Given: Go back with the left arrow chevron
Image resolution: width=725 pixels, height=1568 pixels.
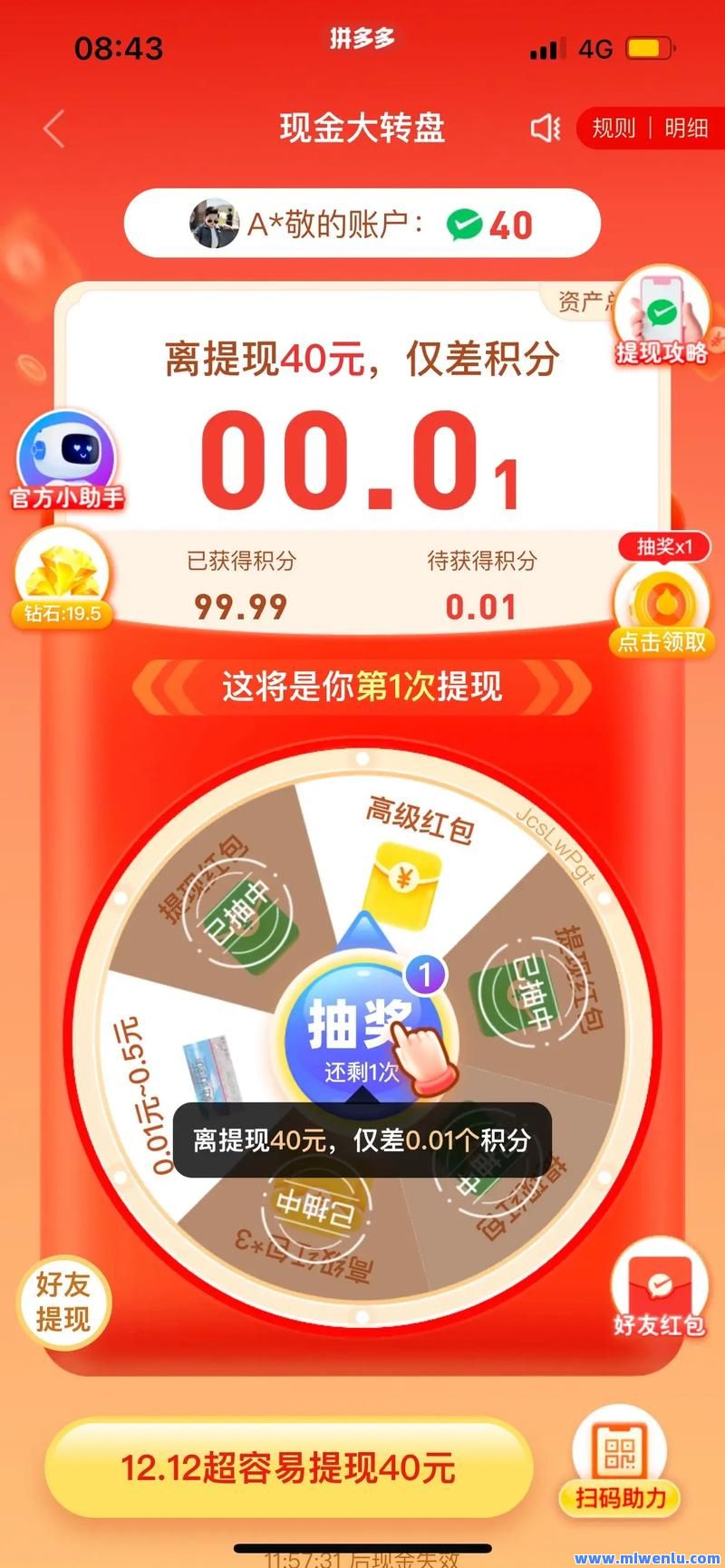Looking at the screenshot, I should (x=54, y=129).
